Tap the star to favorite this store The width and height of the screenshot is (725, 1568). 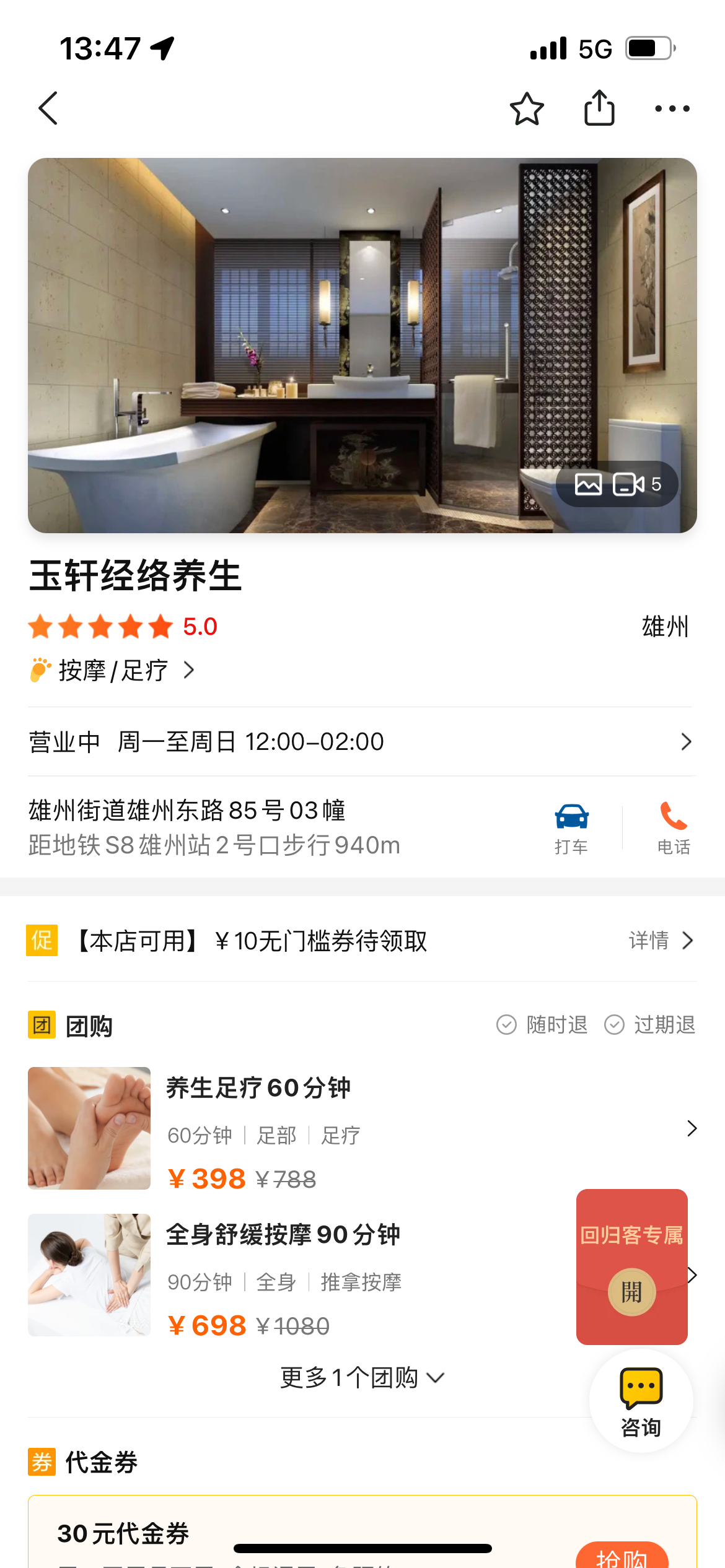click(x=526, y=108)
